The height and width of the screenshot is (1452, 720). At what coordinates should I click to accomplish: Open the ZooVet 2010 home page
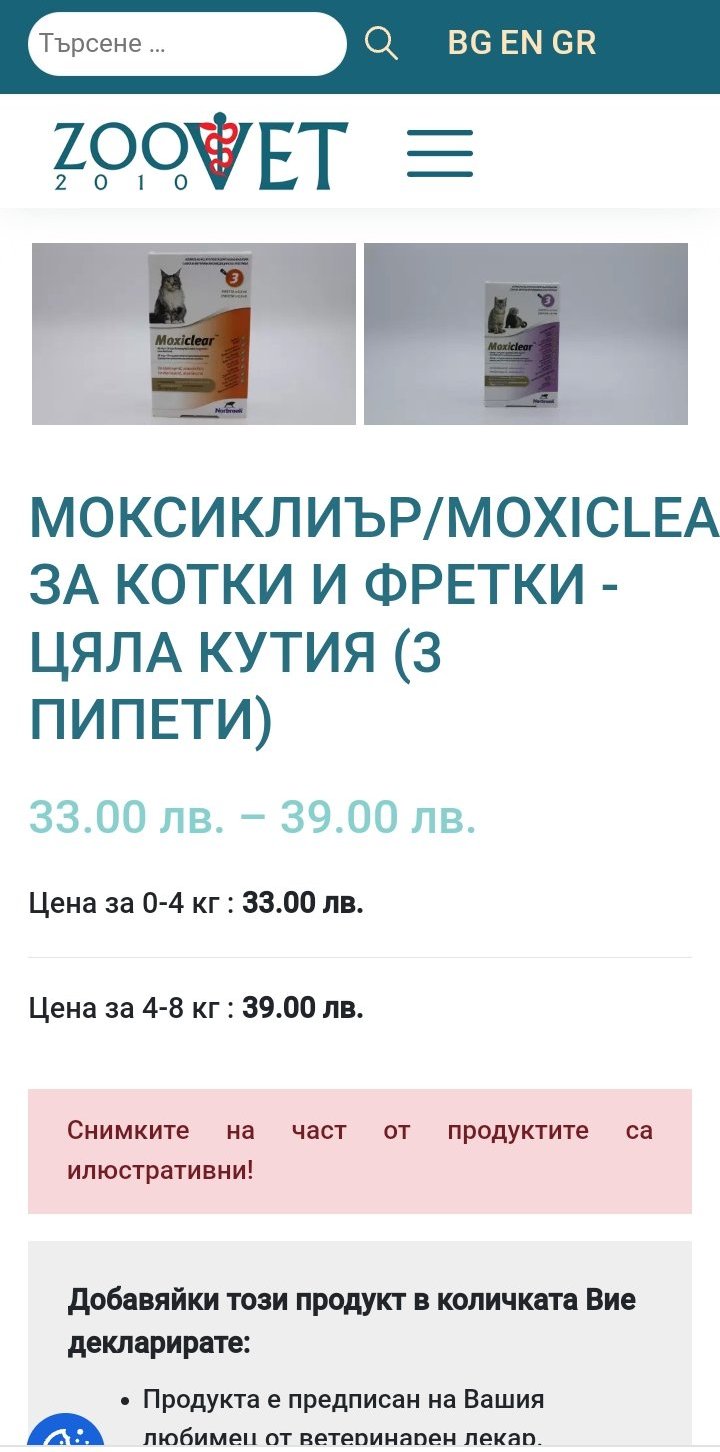[x=200, y=153]
